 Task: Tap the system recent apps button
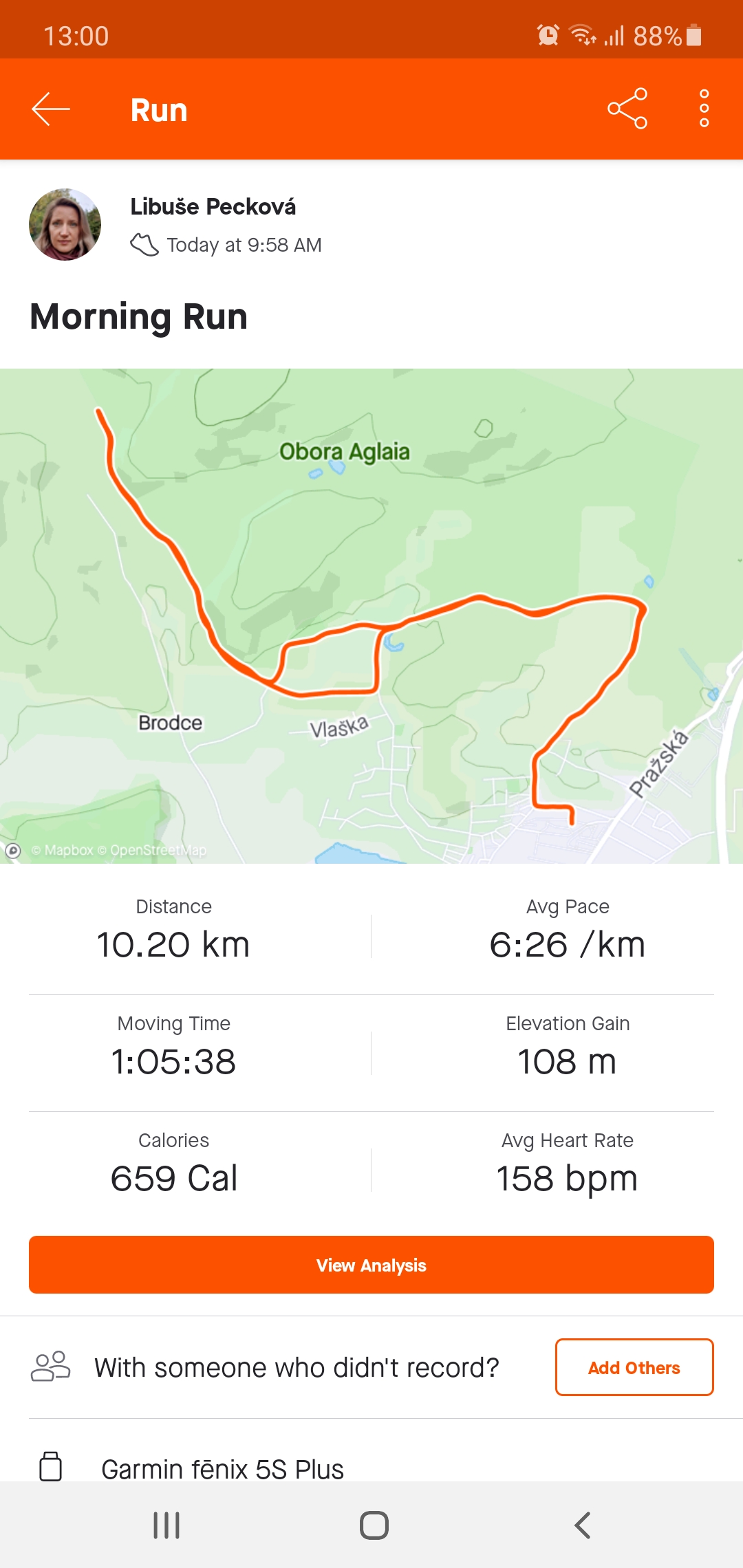pyautogui.click(x=166, y=1525)
